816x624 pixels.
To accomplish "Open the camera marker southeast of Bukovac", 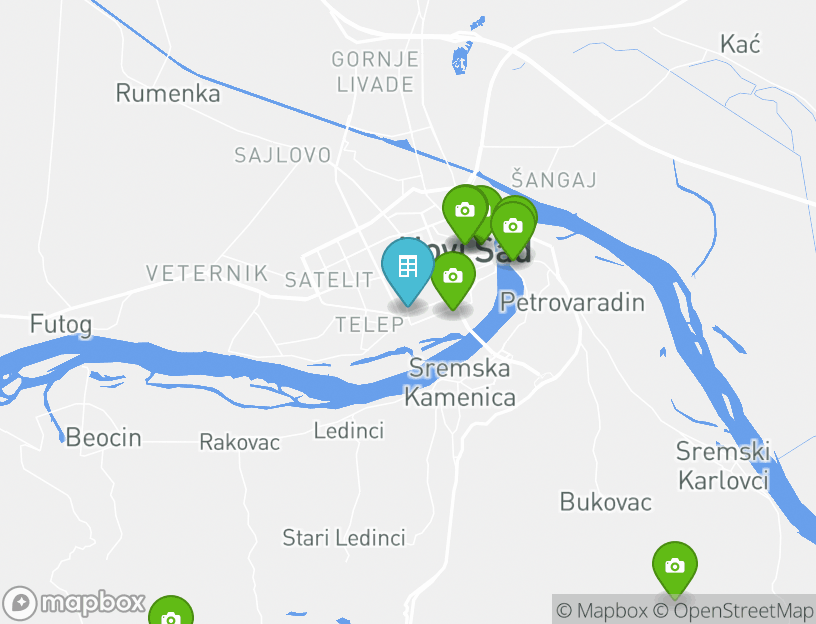I will [x=675, y=566].
